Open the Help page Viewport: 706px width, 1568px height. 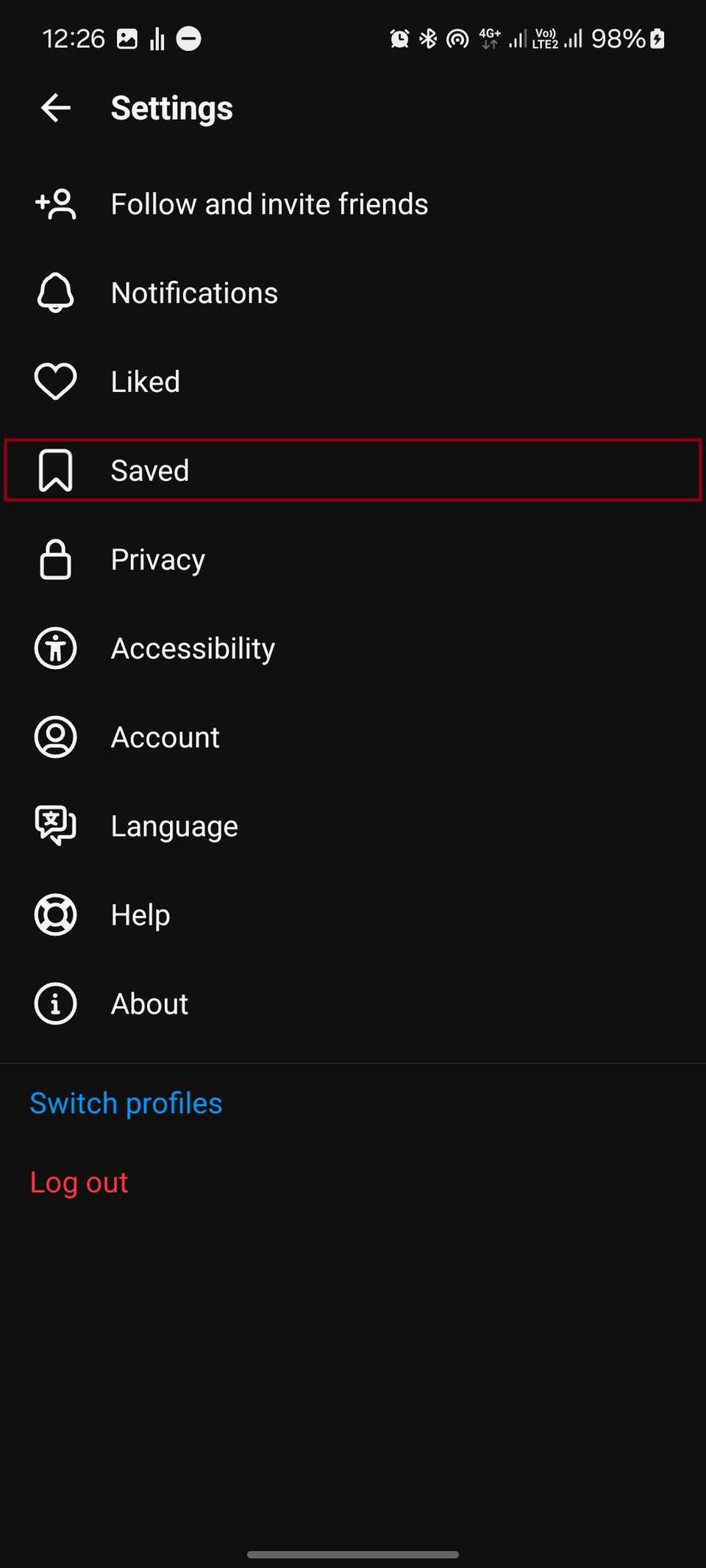point(140,916)
